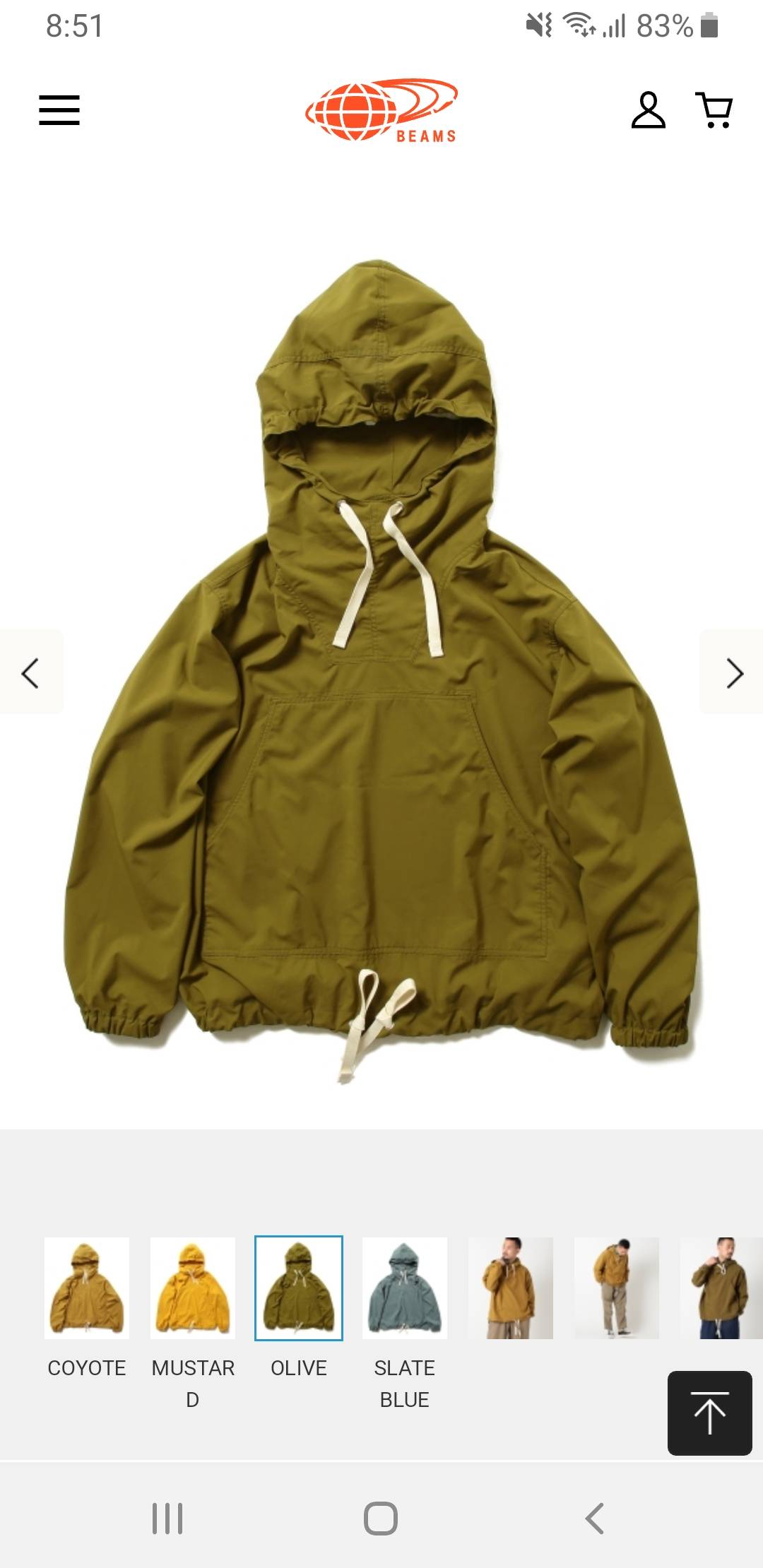Tap the back-to-top arrow button
Image resolution: width=763 pixels, height=1568 pixels.
tap(709, 1413)
